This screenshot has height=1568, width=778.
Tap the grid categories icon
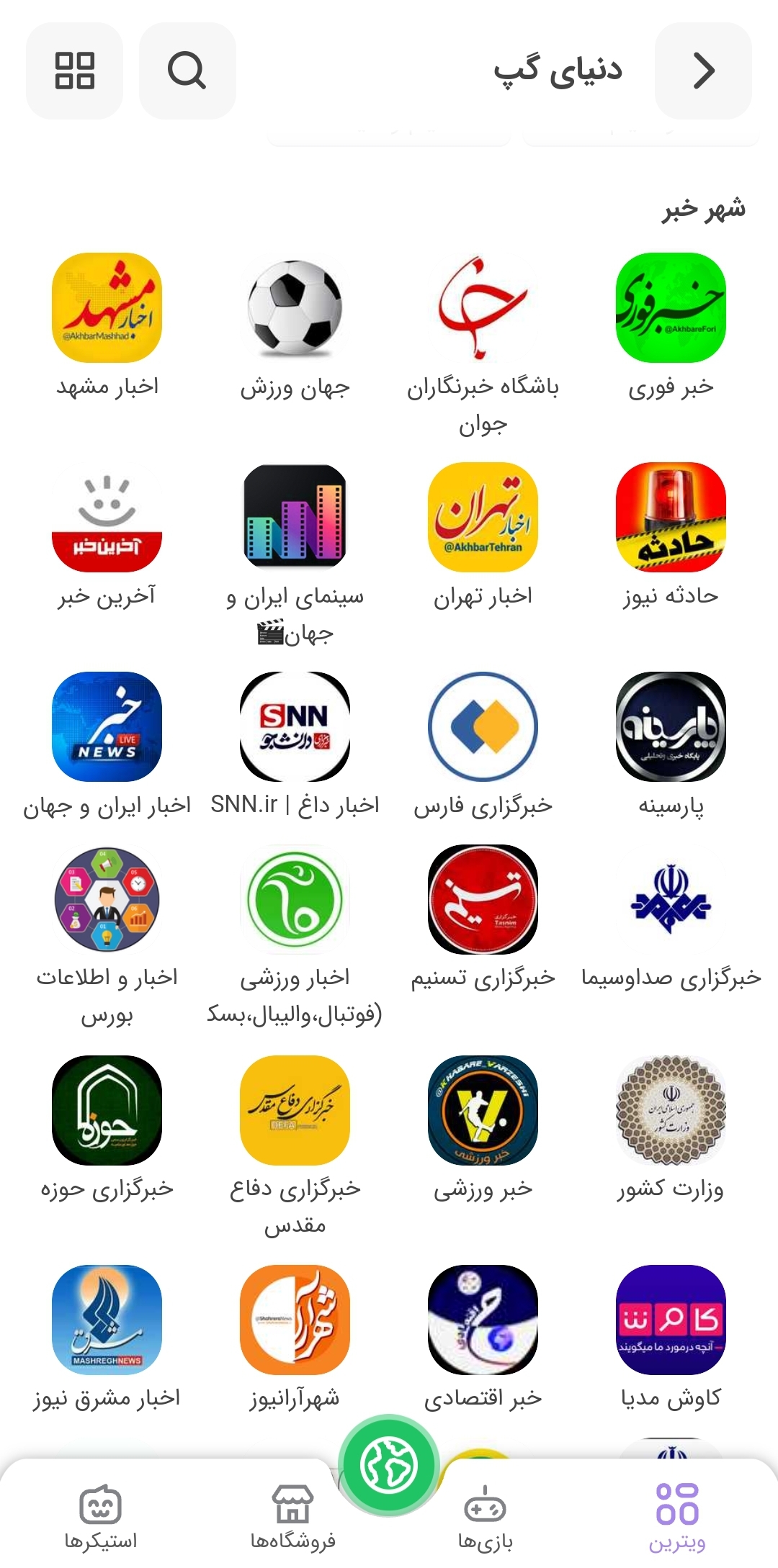75,71
